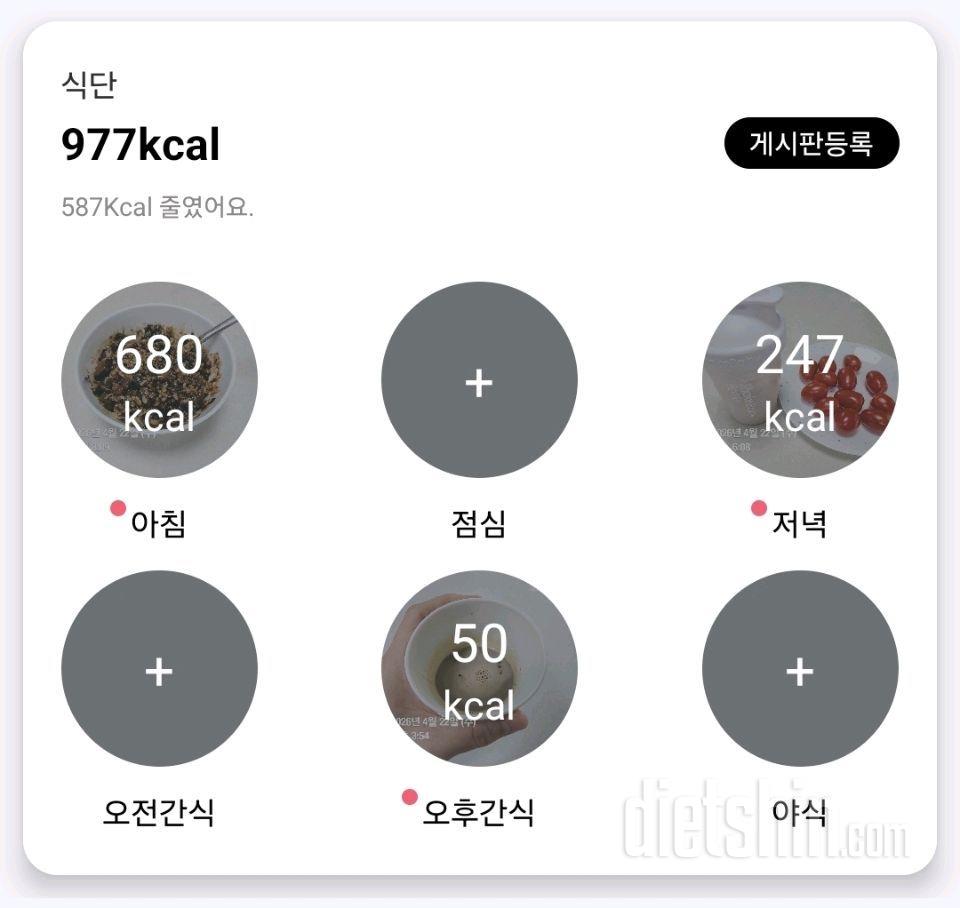The image size is (960, 908).
Task: Tap the 게시판등록 button
Action: pos(811,144)
